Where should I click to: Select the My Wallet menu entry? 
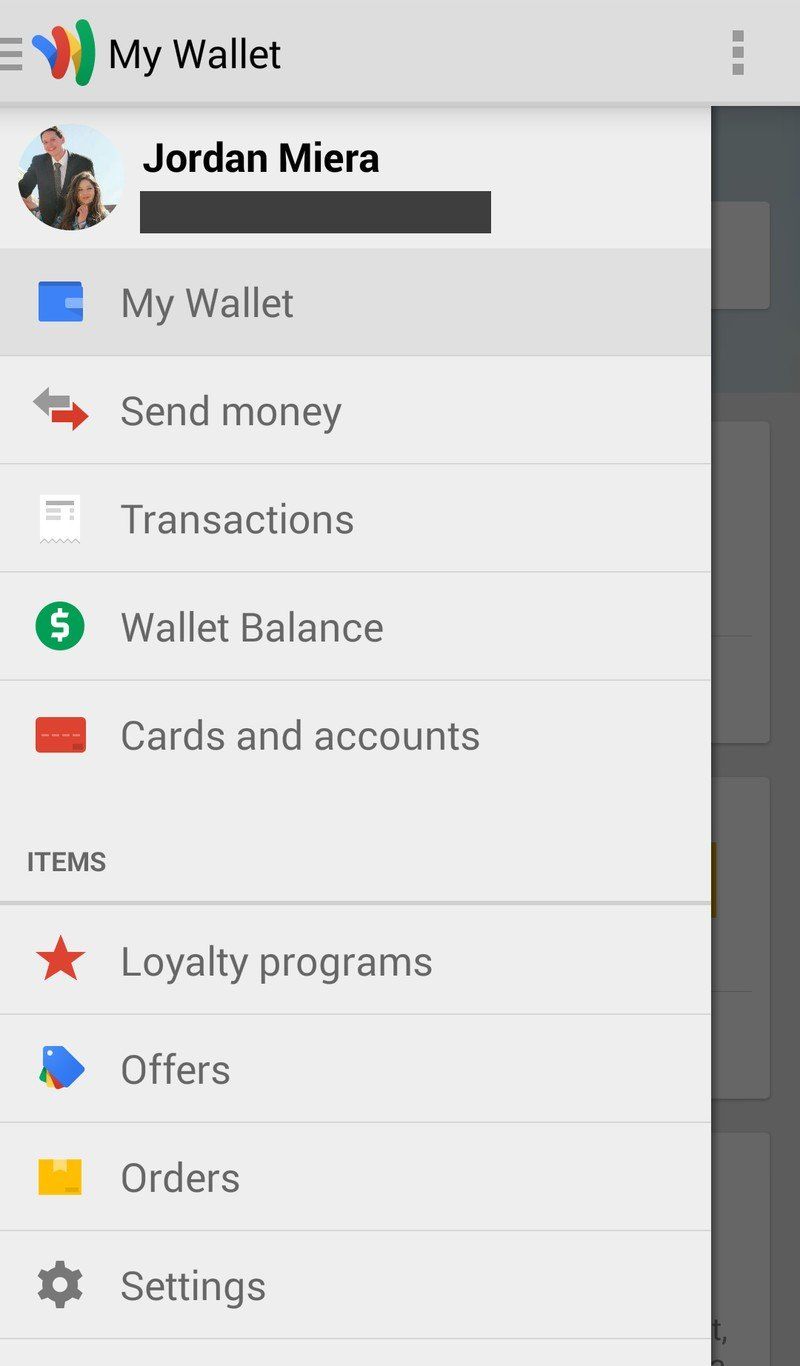coord(207,301)
